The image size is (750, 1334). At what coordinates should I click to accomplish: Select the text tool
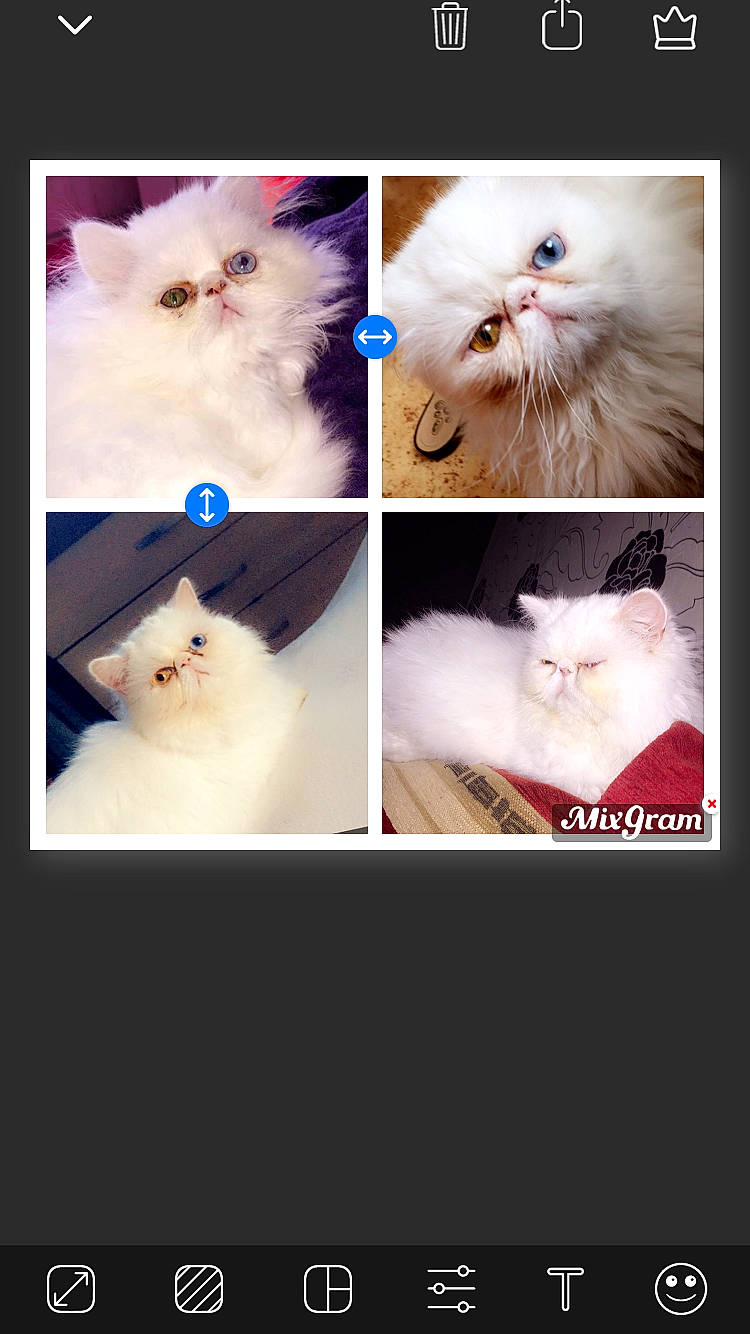pos(564,1289)
